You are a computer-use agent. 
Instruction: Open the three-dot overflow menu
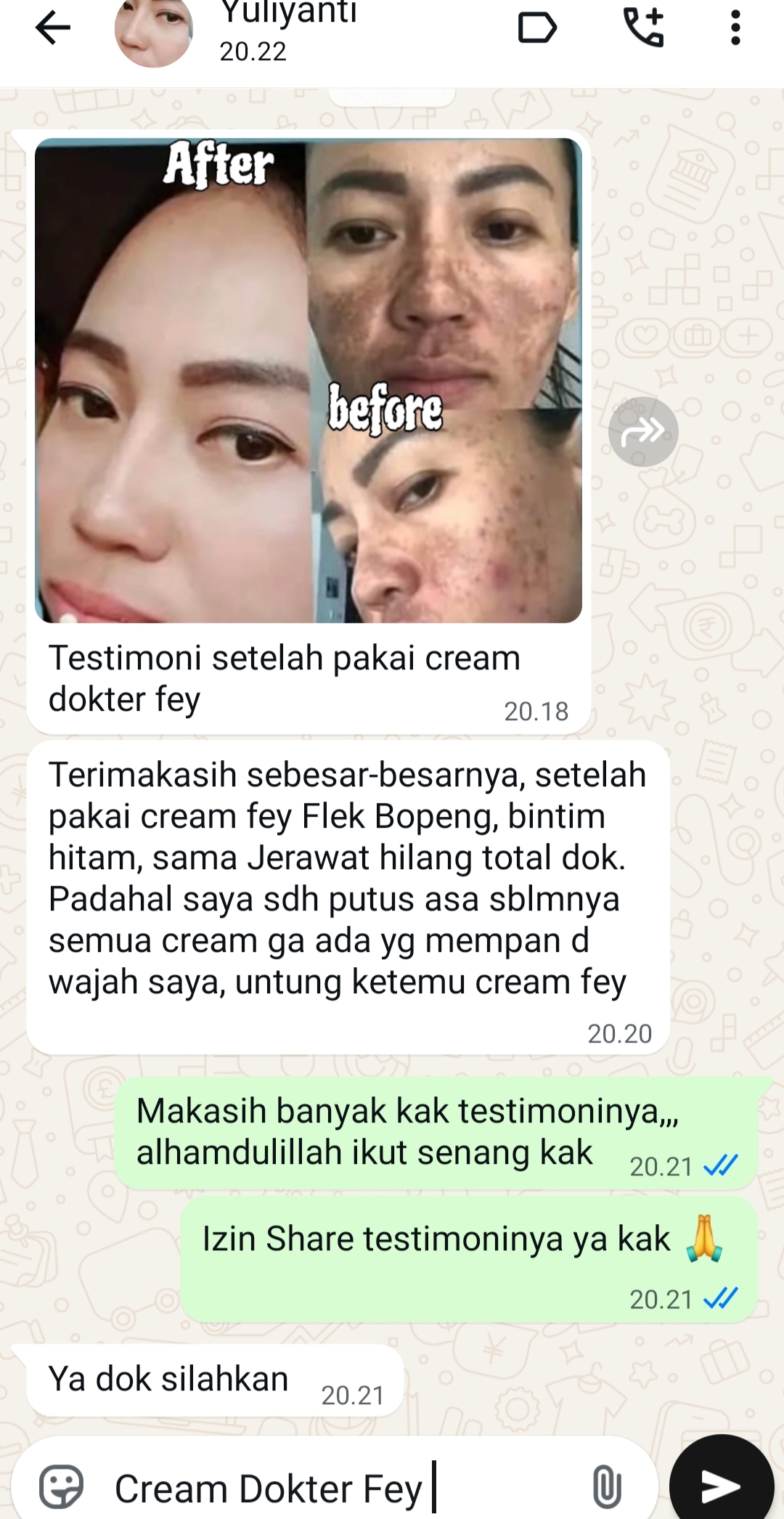click(x=735, y=29)
